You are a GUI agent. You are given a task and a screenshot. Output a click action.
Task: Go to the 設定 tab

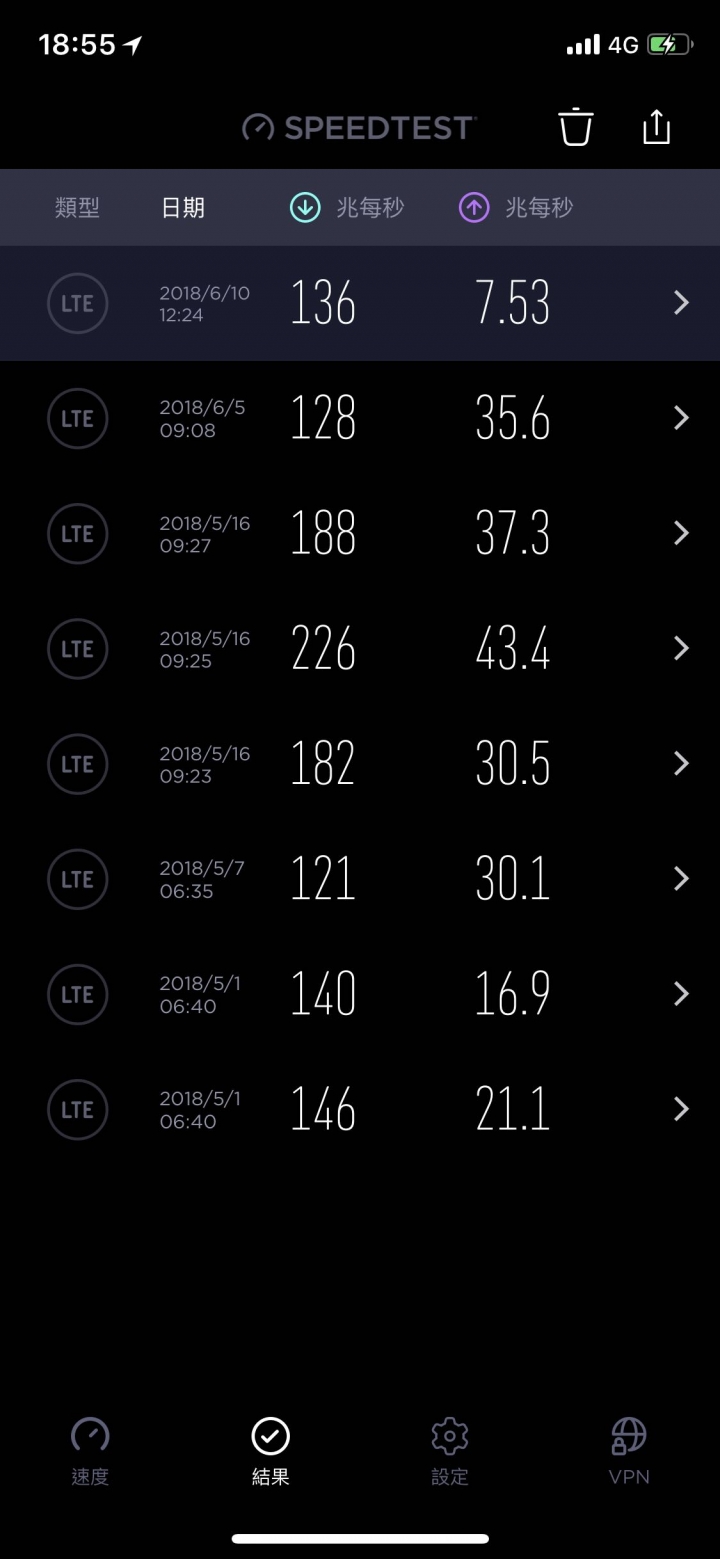tap(450, 1451)
